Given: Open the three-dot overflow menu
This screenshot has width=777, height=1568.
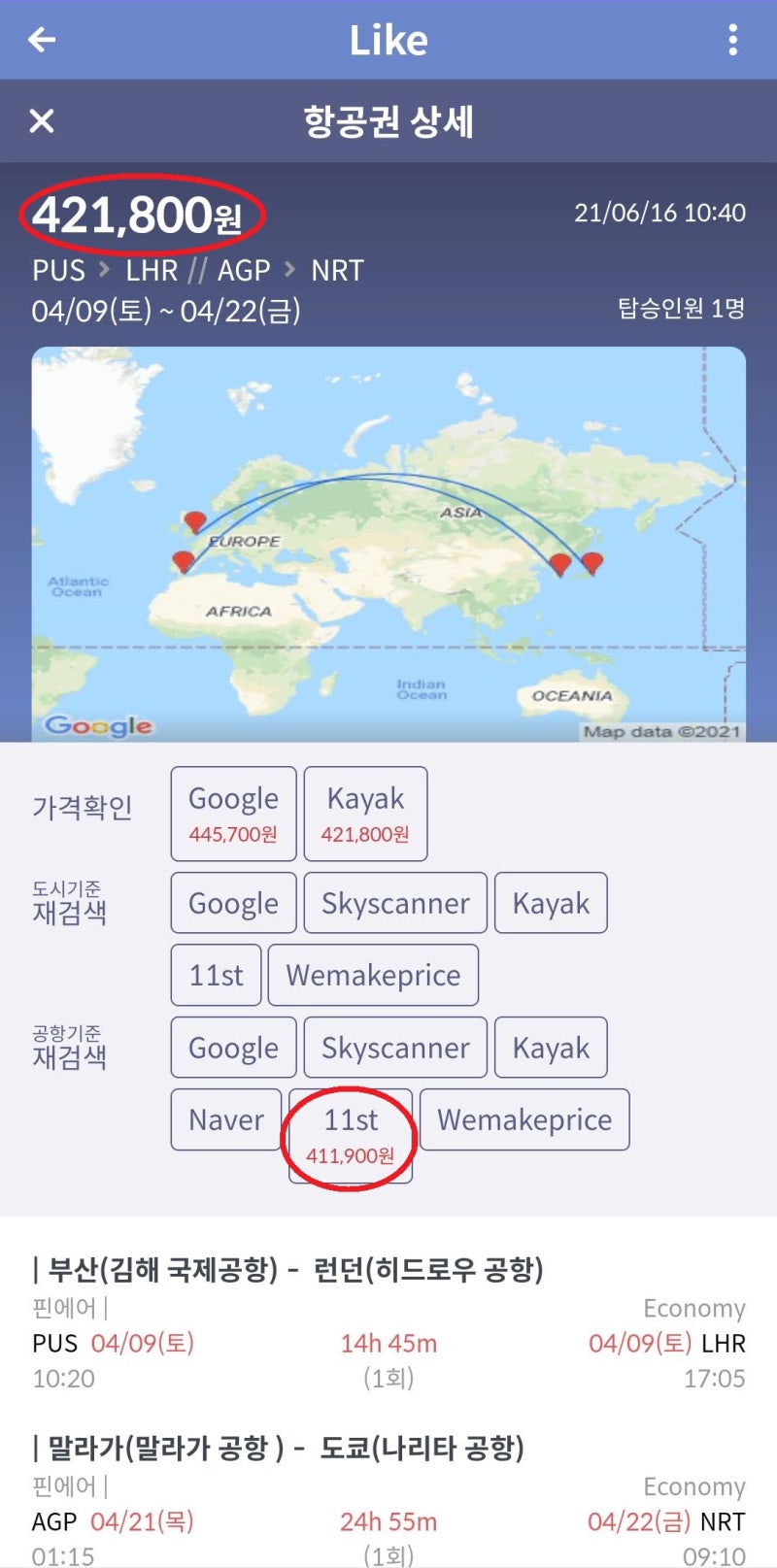Looking at the screenshot, I should click(734, 40).
